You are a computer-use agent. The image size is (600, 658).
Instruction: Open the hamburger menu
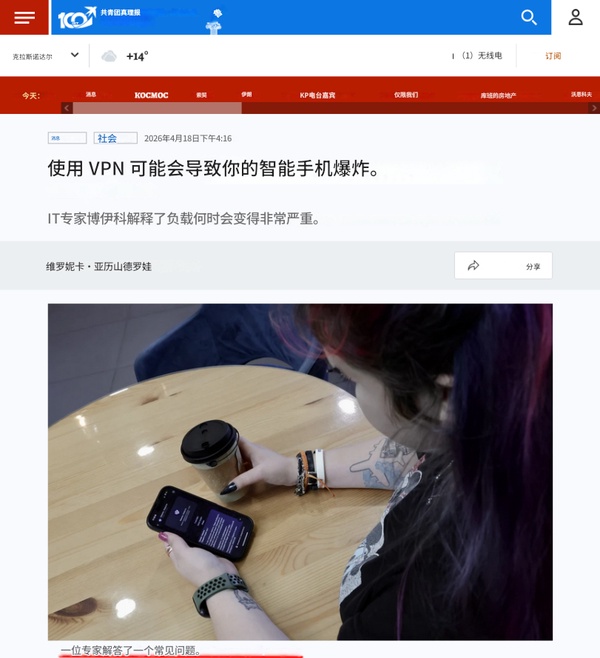pos(24,18)
